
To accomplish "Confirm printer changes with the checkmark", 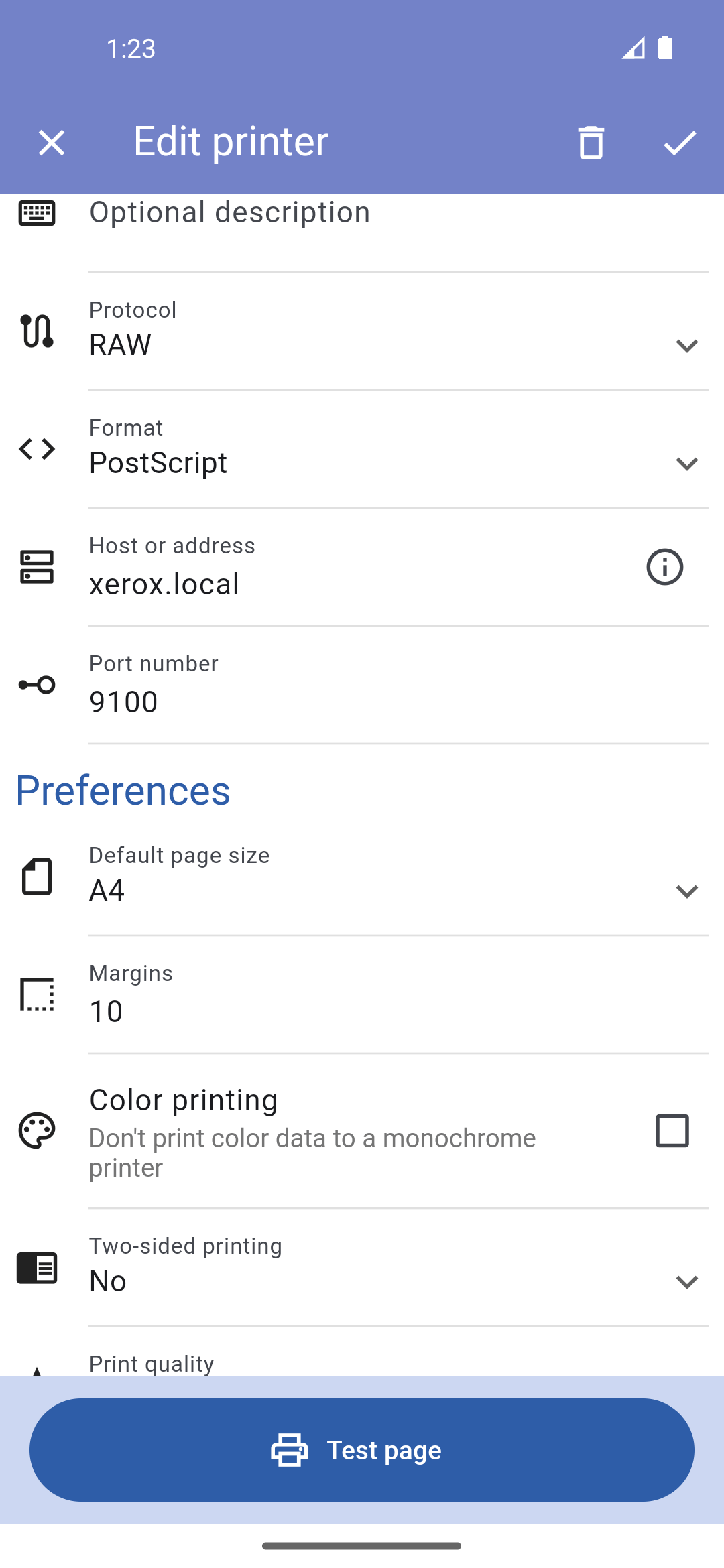I will (680, 143).
